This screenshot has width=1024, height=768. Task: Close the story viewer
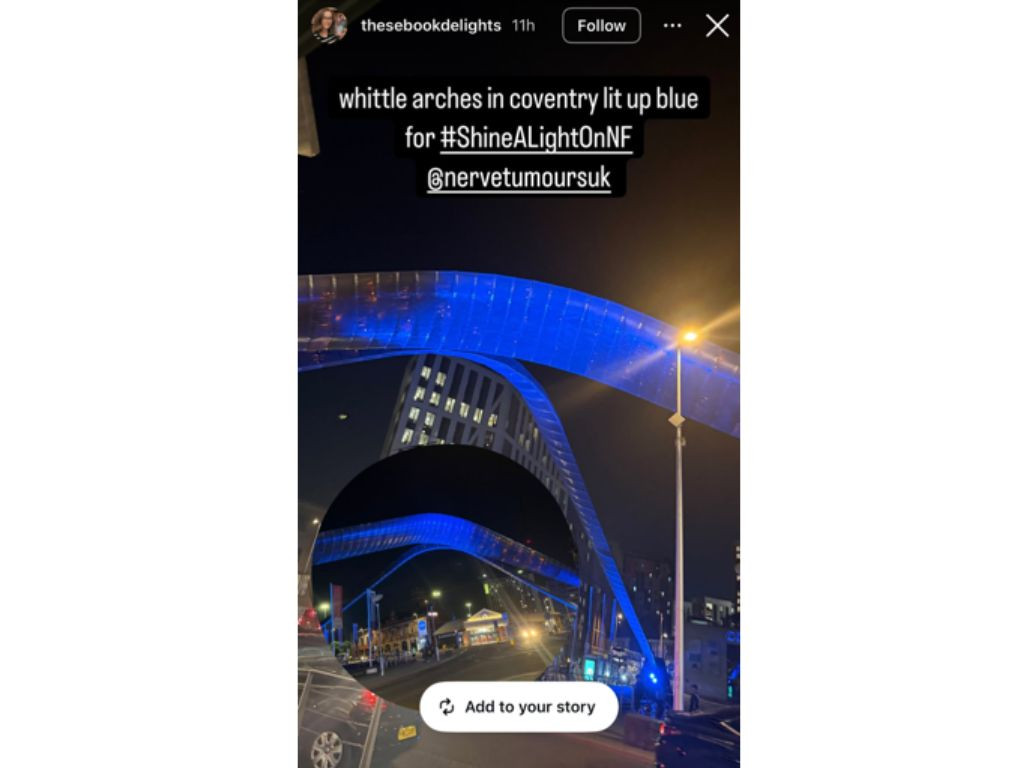pyautogui.click(x=717, y=26)
